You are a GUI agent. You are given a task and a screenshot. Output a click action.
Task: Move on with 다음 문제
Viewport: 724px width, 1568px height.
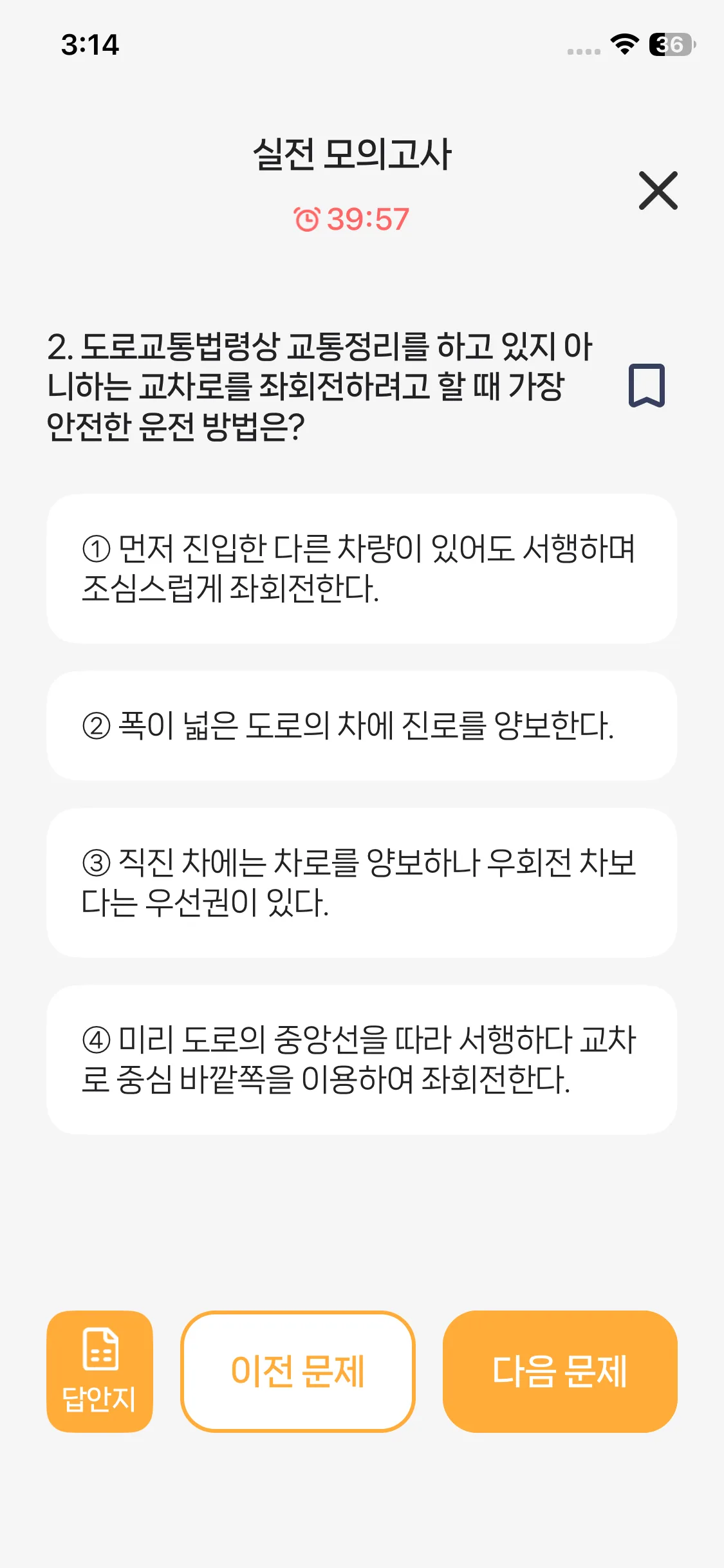pos(559,1371)
